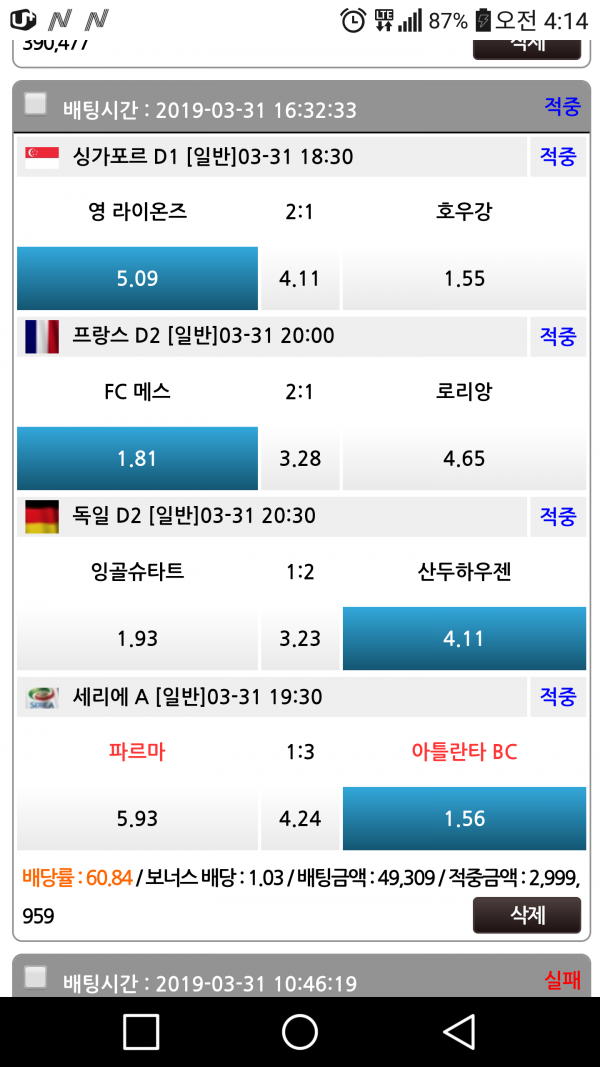Open recent apps from the navigation bar
The width and height of the screenshot is (600, 1067).
point(141,1031)
